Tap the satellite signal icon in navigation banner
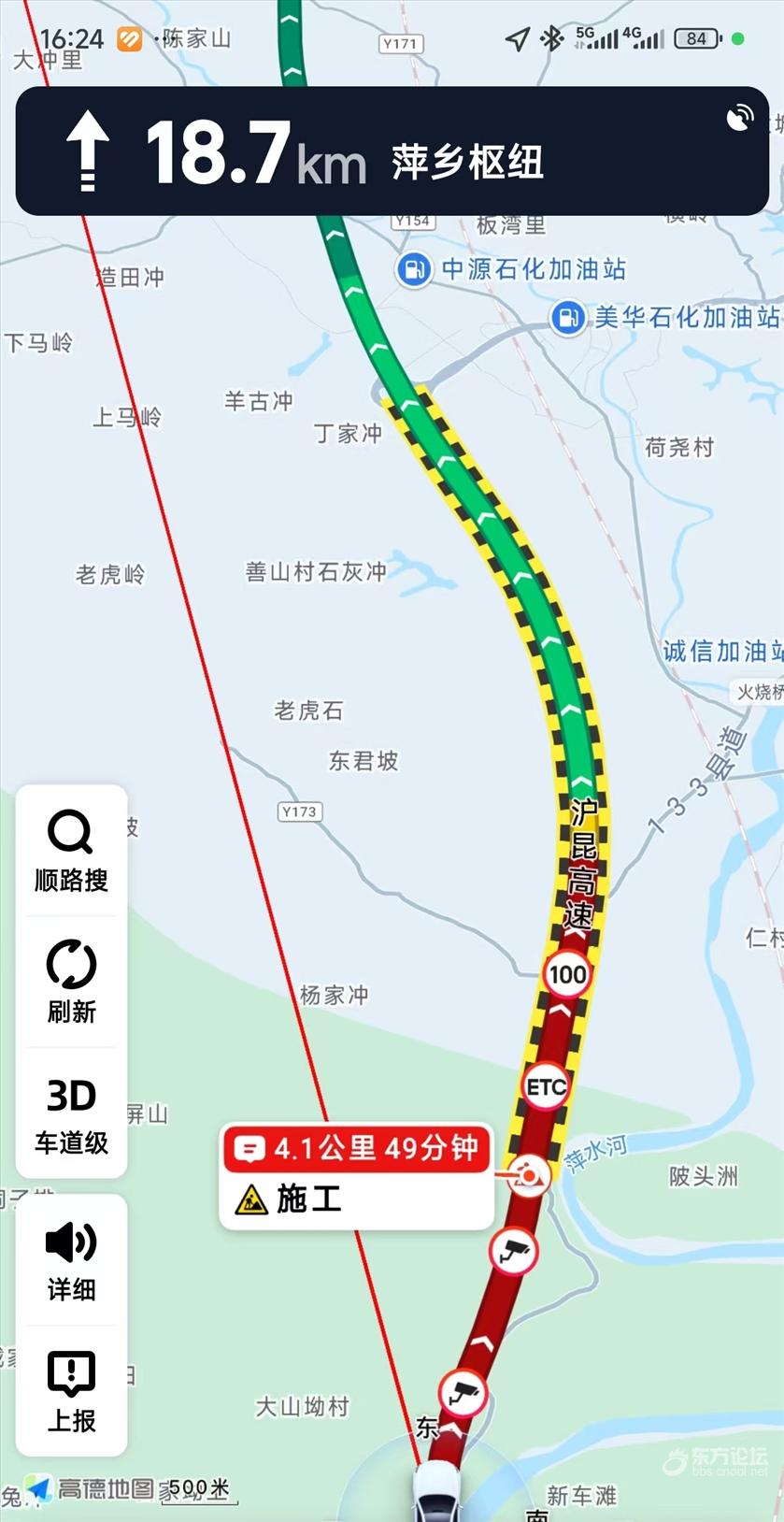The width and height of the screenshot is (784, 1522). (740, 119)
